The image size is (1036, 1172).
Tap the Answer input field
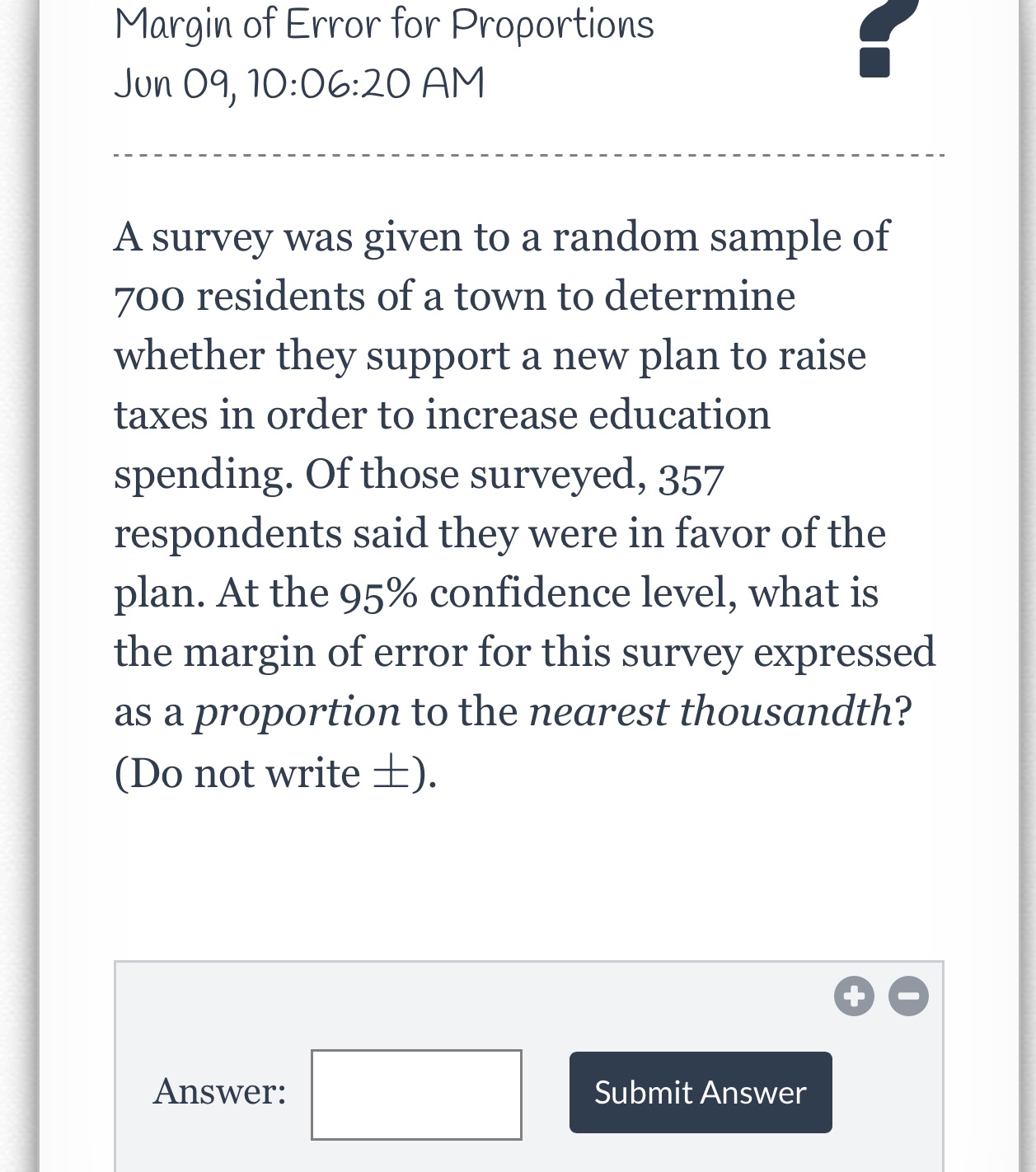(416, 1095)
